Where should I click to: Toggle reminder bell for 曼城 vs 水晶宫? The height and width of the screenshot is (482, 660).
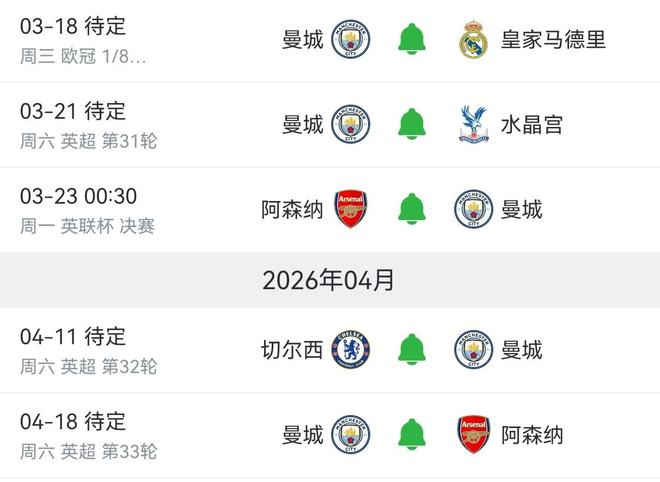[x=412, y=125]
